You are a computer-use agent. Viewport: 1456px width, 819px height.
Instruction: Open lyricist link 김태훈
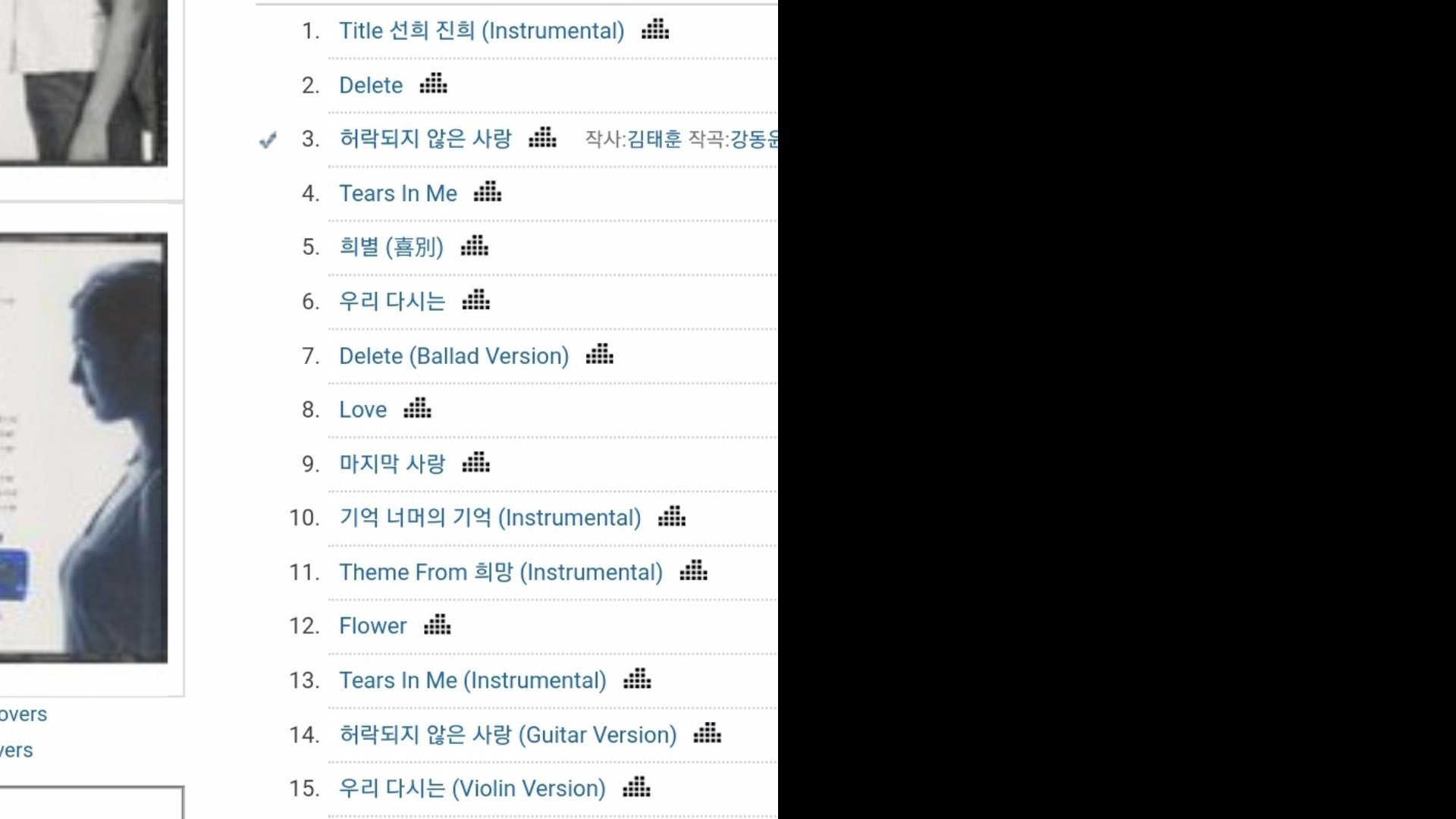click(654, 140)
